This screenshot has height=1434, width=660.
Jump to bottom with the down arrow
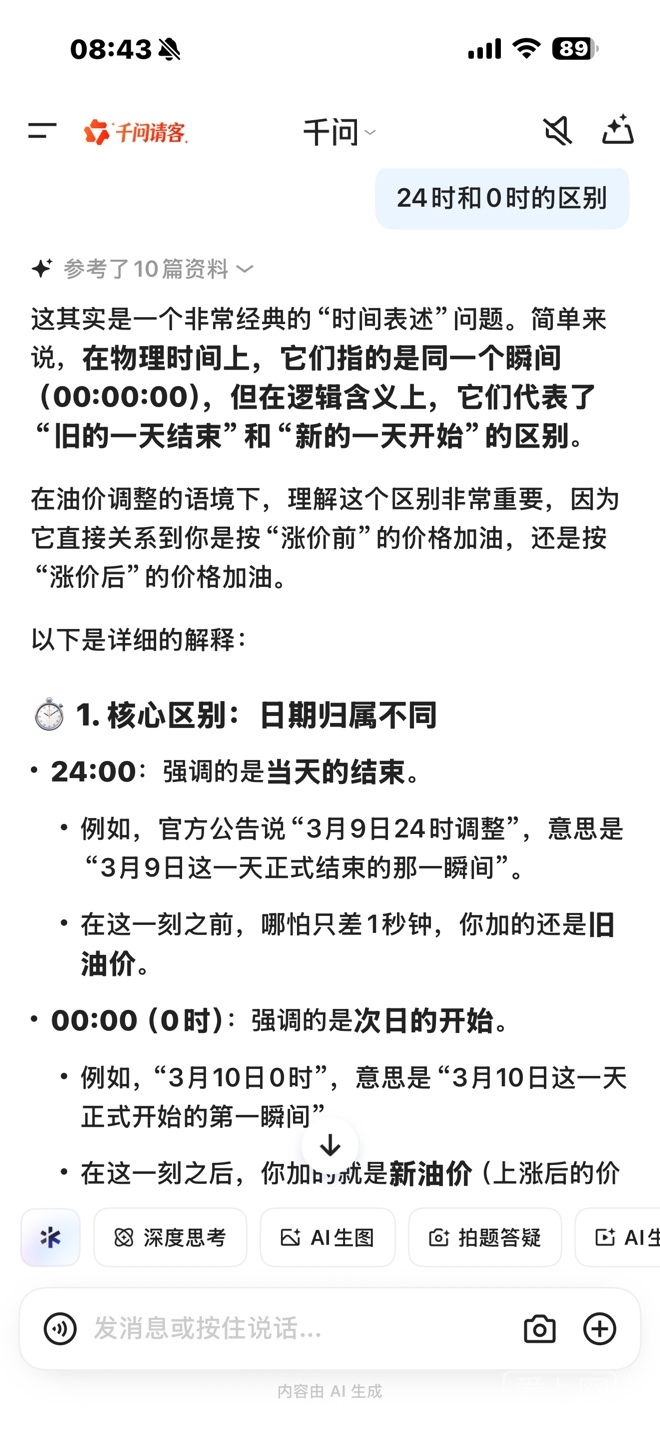click(x=330, y=1146)
